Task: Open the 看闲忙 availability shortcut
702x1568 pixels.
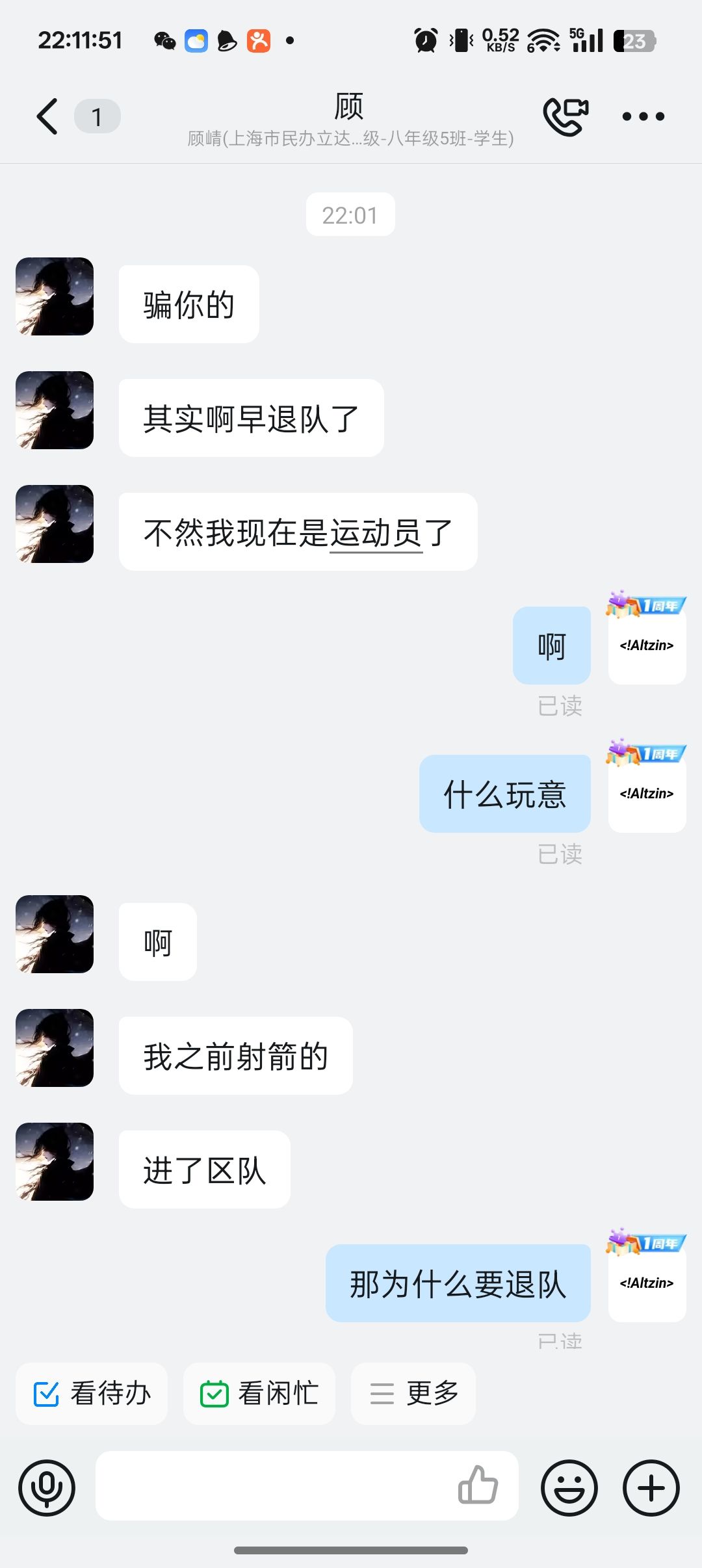Action: [259, 1393]
